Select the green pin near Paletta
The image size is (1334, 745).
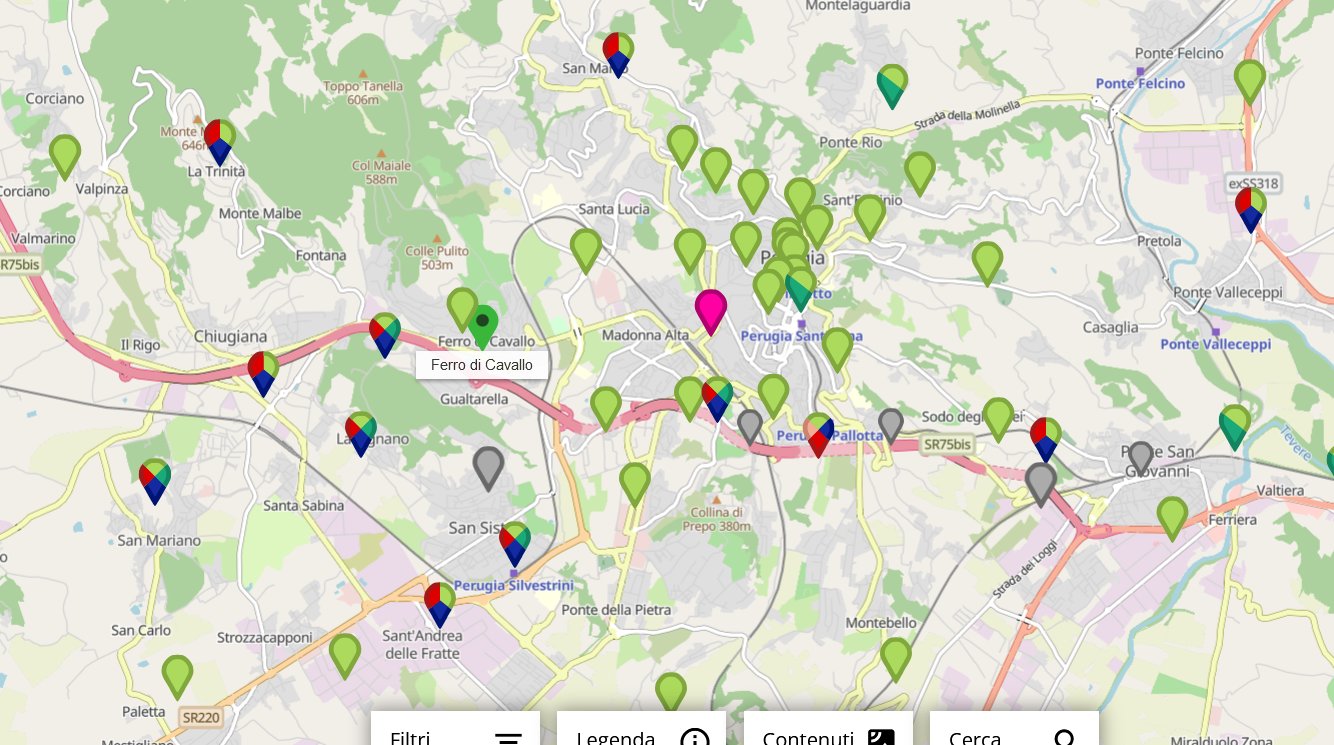pyautogui.click(x=177, y=674)
